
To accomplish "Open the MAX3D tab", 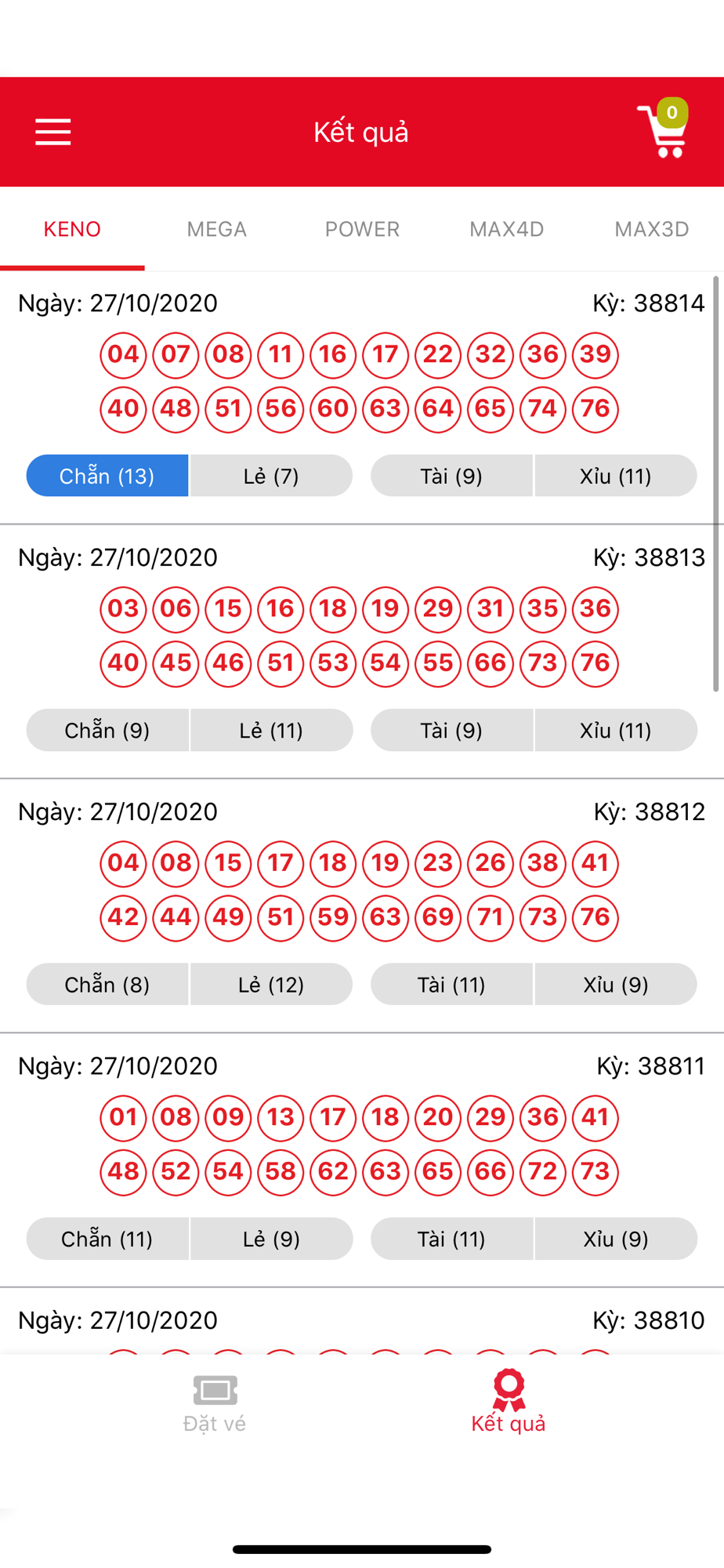I will (x=651, y=229).
